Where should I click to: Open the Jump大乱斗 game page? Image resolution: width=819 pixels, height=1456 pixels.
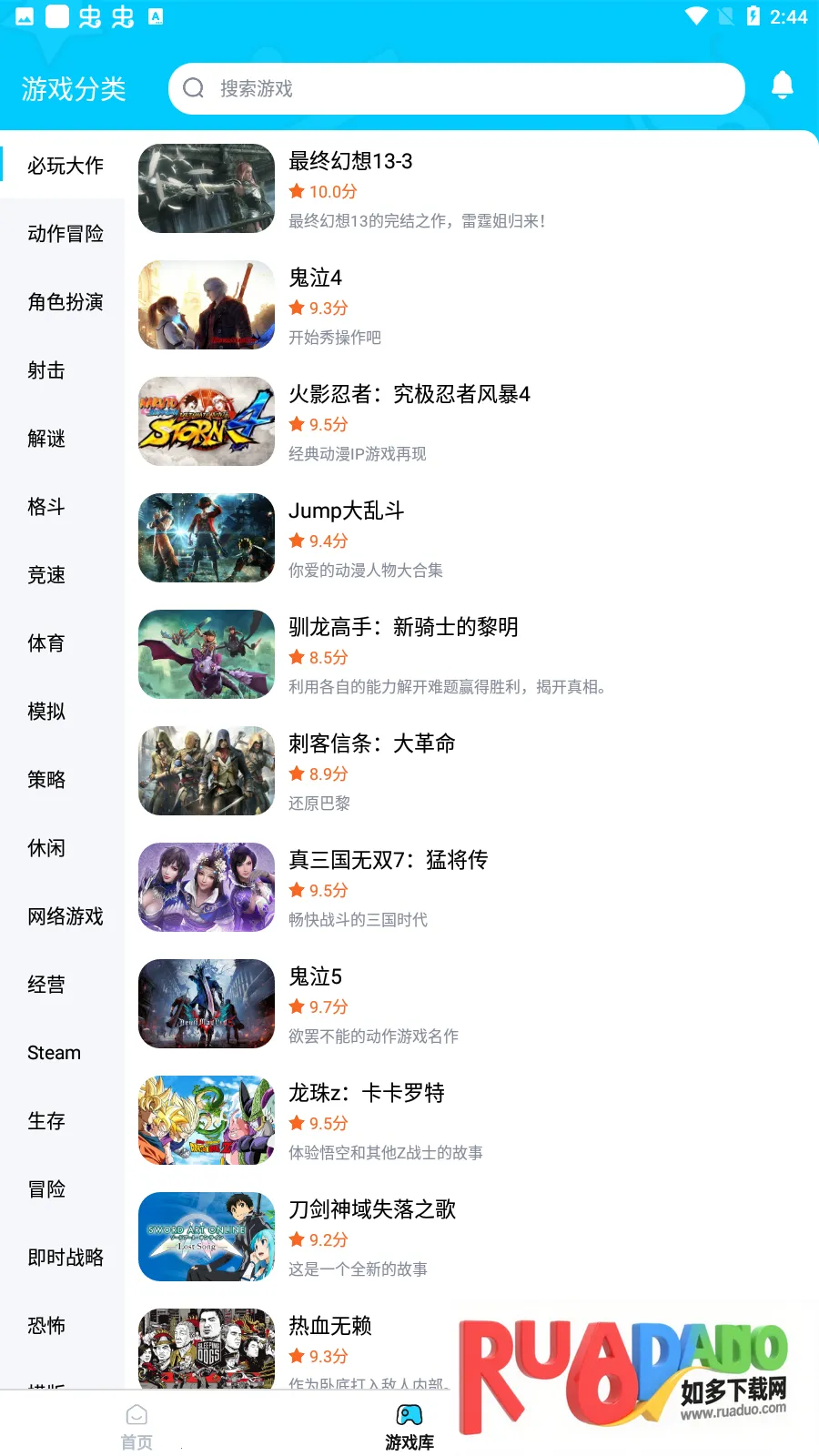tap(346, 511)
